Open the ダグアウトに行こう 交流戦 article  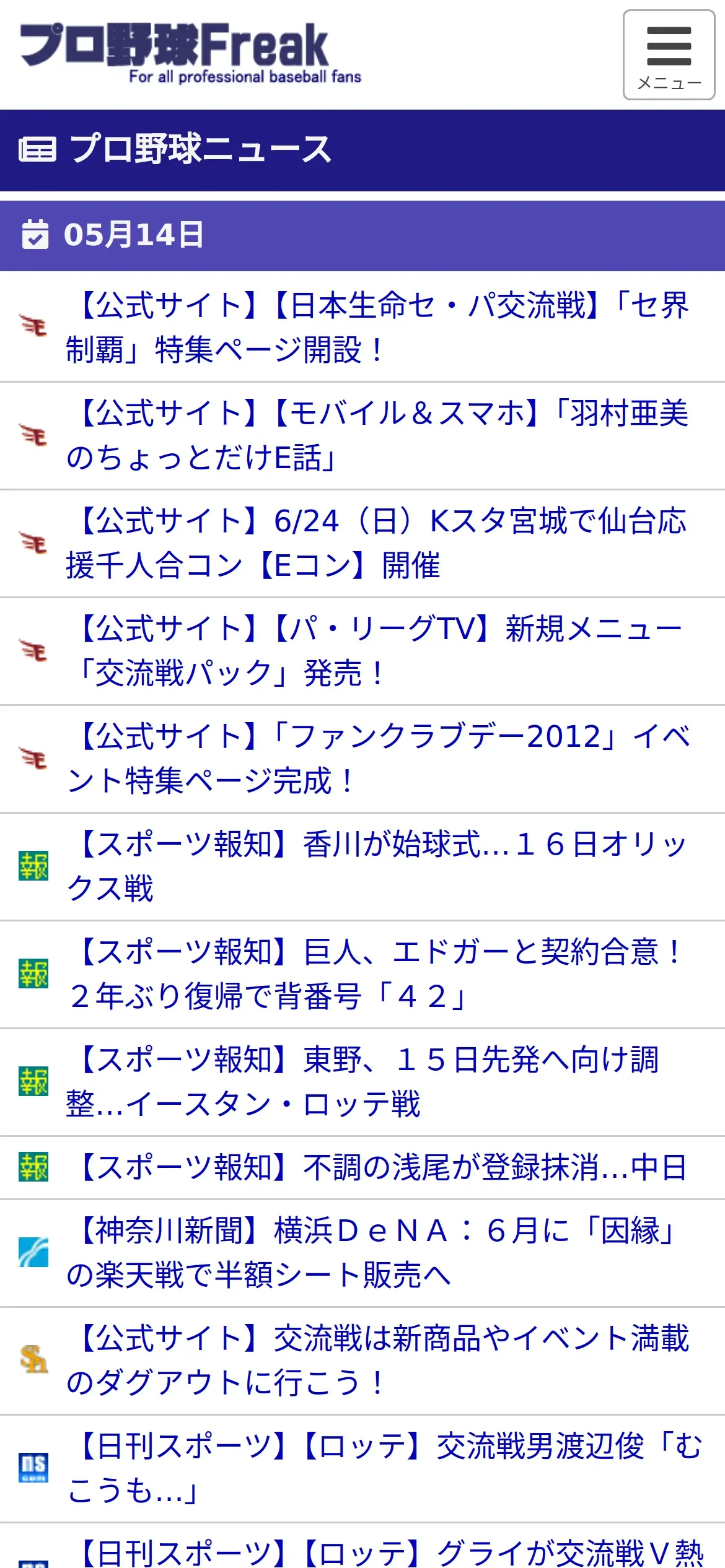point(362,1361)
